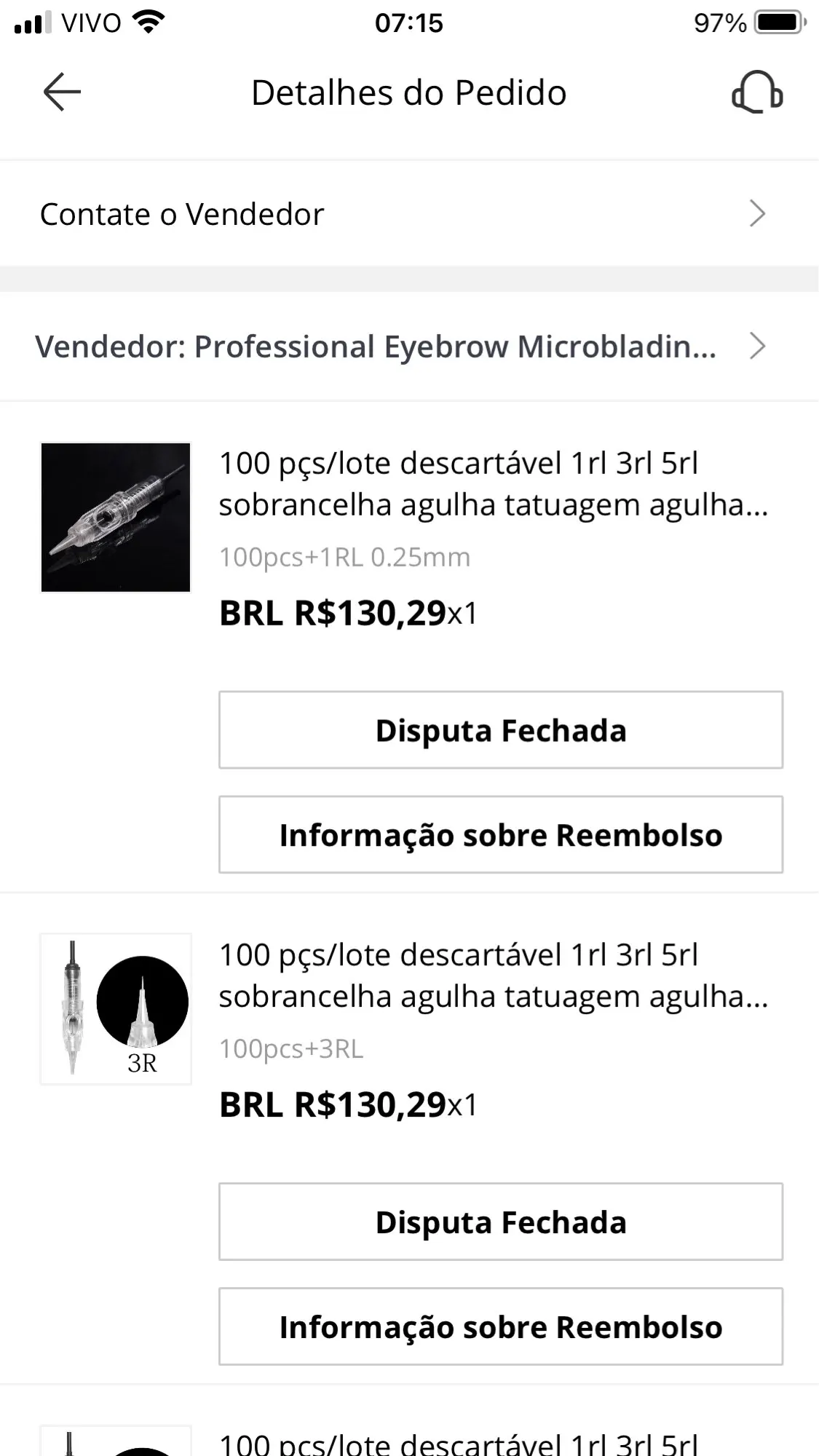This screenshot has width=819, height=1456.
Task: Go back from Detalhes do Pedido
Action: [62, 92]
